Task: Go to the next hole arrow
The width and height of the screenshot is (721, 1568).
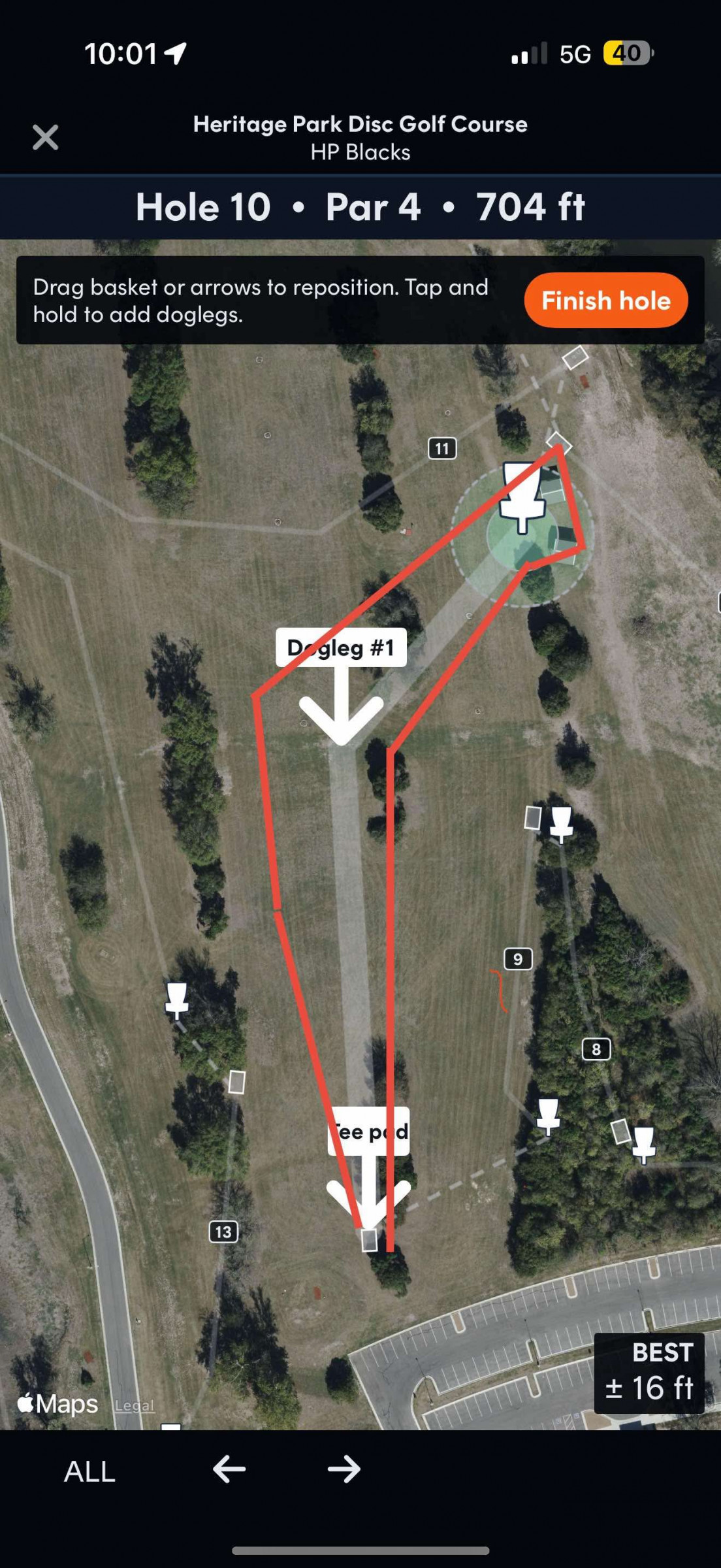Action: pos(344,1470)
